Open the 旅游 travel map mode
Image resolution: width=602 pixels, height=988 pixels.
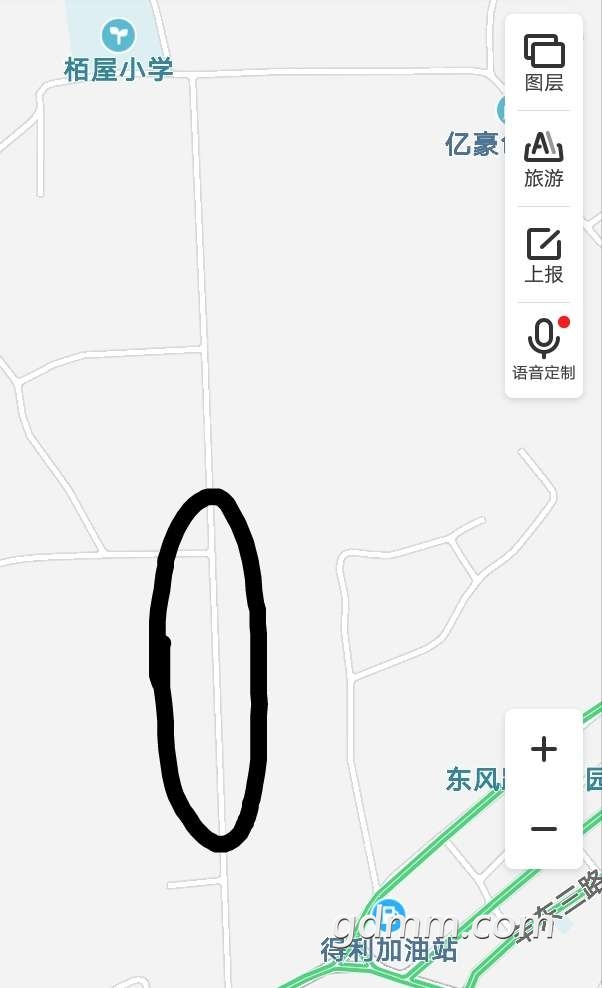point(544,159)
